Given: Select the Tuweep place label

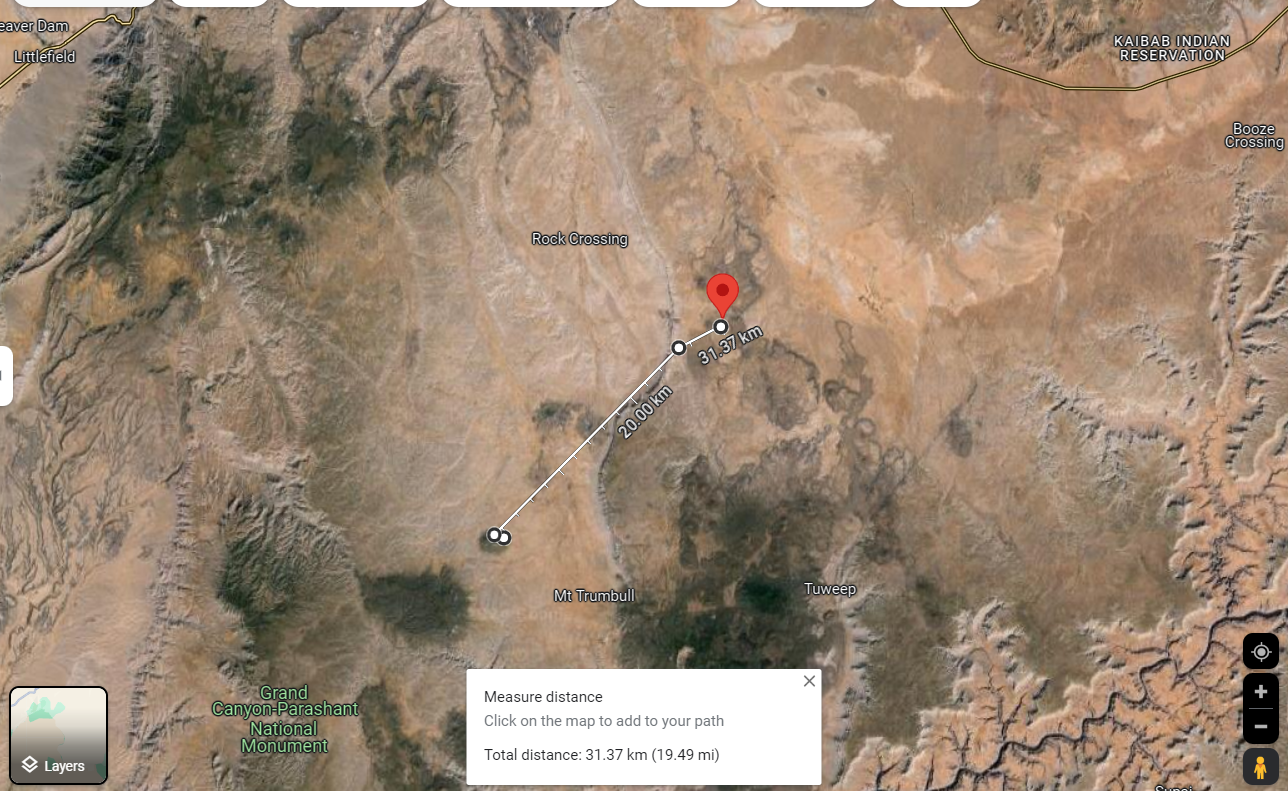Looking at the screenshot, I should point(830,589).
